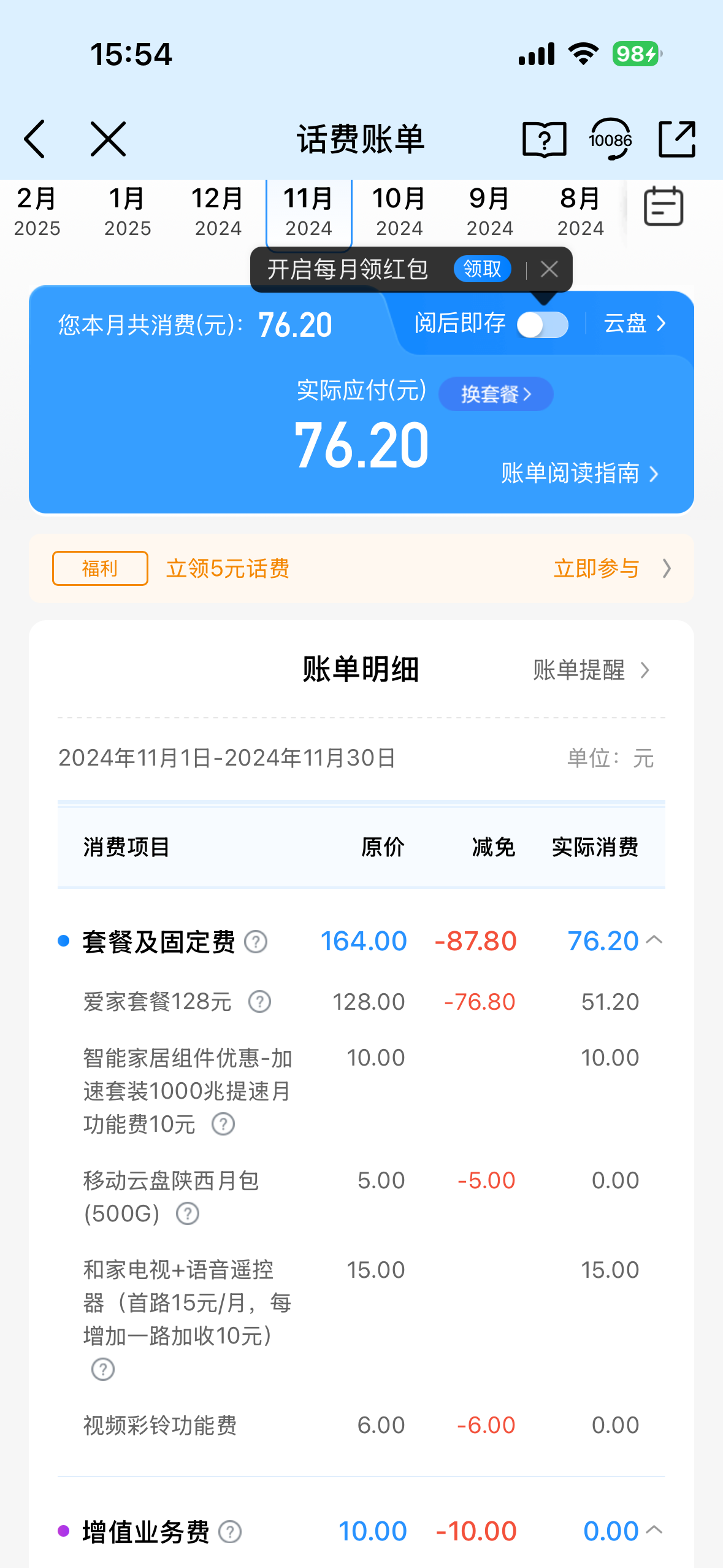
Task: Tap the 换套餐 button
Action: (495, 394)
